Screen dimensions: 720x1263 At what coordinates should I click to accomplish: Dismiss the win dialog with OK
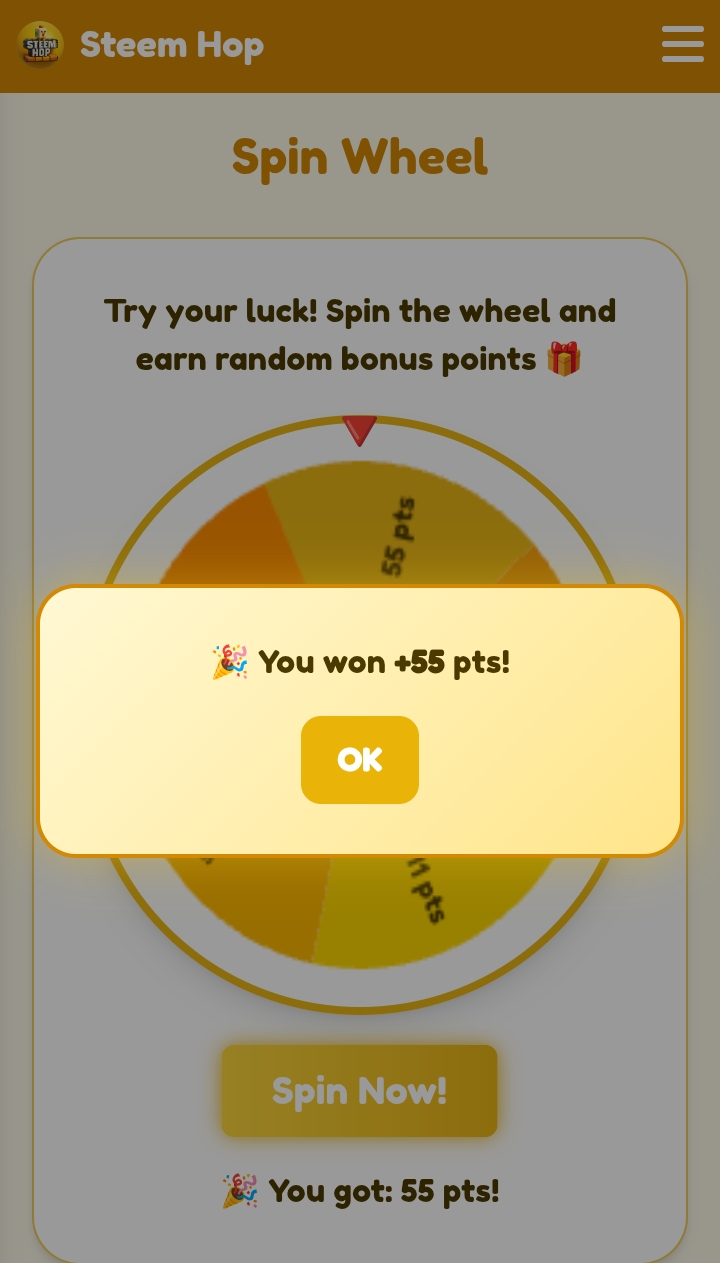pyautogui.click(x=359, y=760)
